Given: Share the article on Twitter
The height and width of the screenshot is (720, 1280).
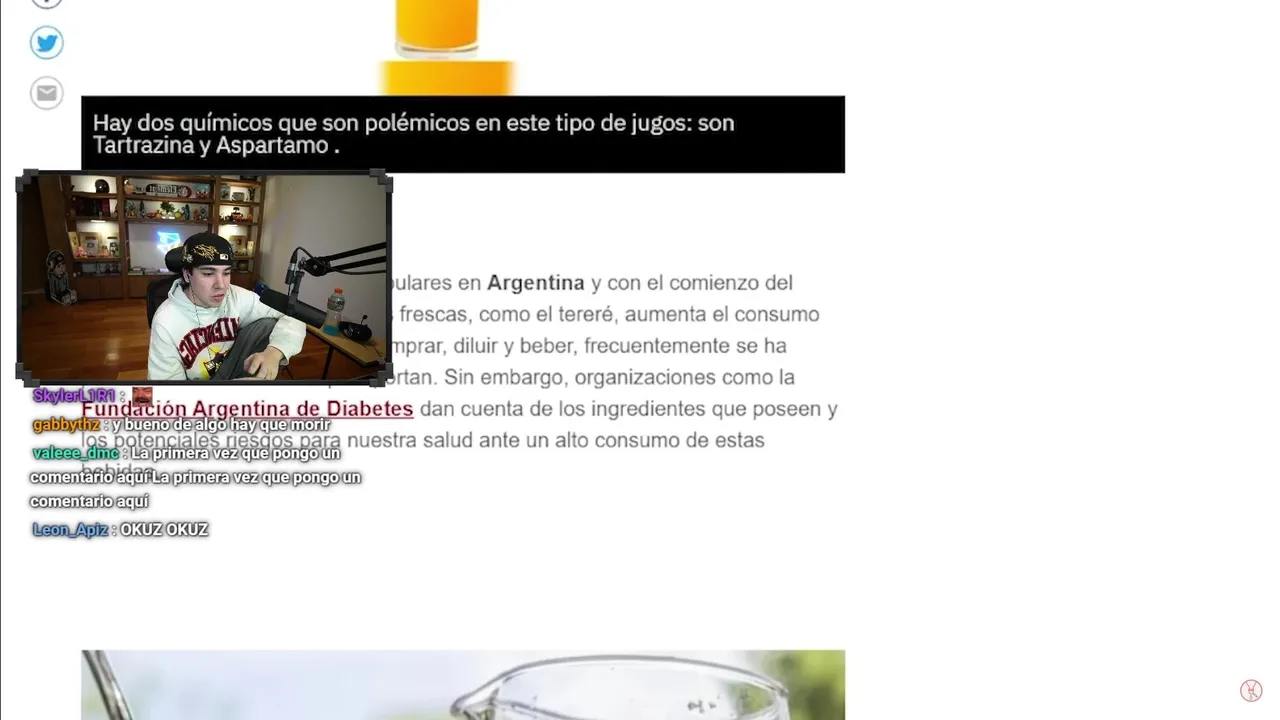Looking at the screenshot, I should click(46, 43).
